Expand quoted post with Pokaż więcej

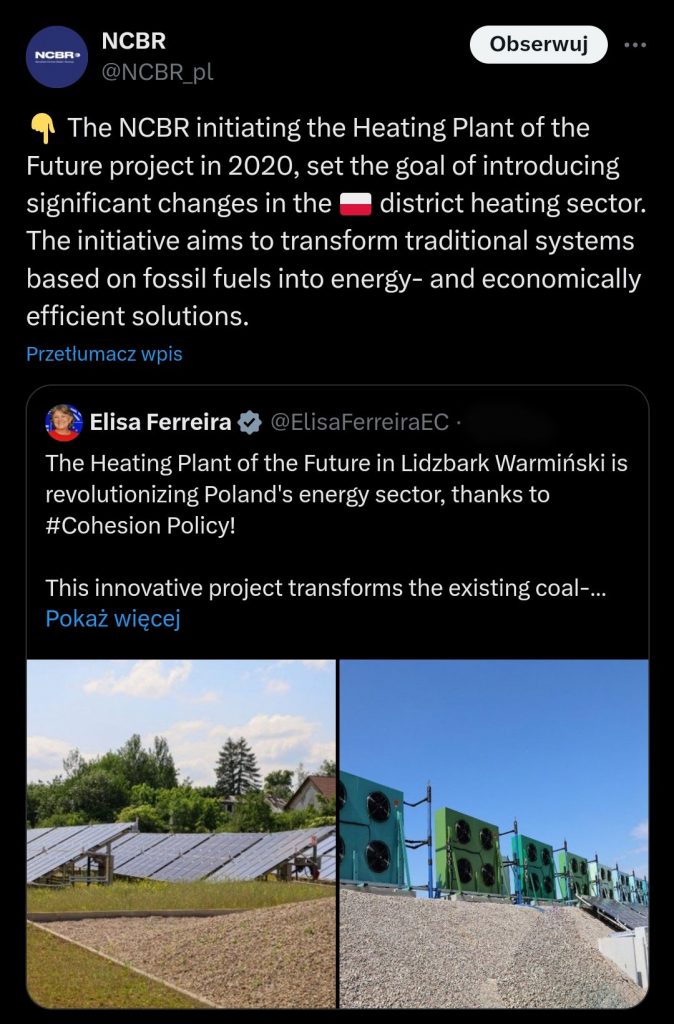(x=112, y=619)
